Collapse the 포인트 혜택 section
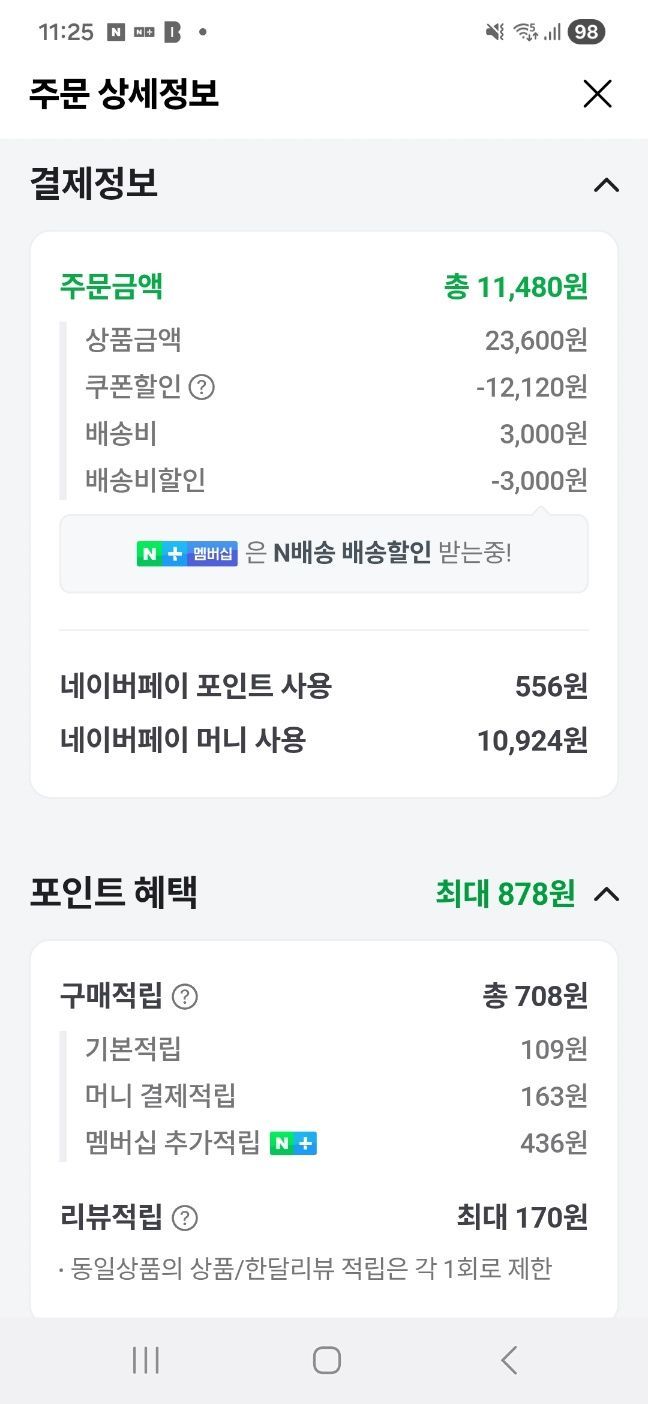 pyautogui.click(x=606, y=893)
